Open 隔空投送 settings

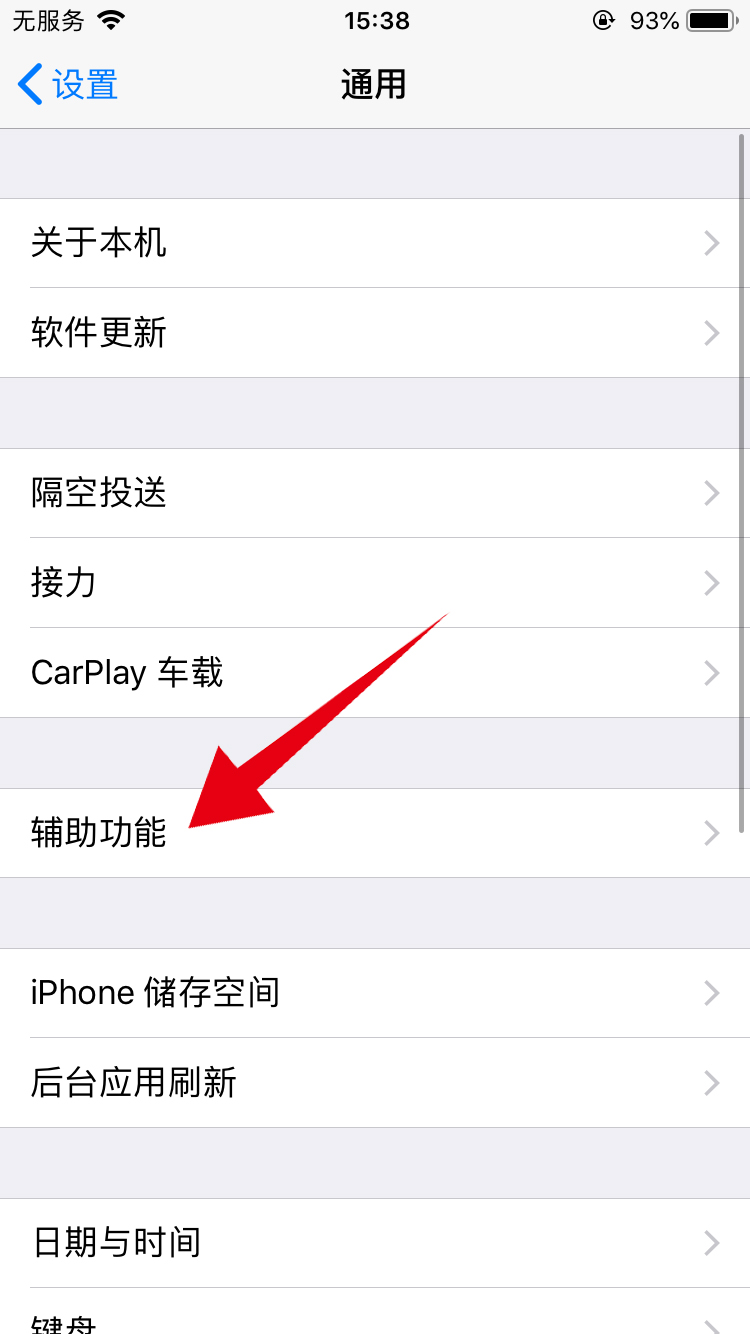pos(375,493)
